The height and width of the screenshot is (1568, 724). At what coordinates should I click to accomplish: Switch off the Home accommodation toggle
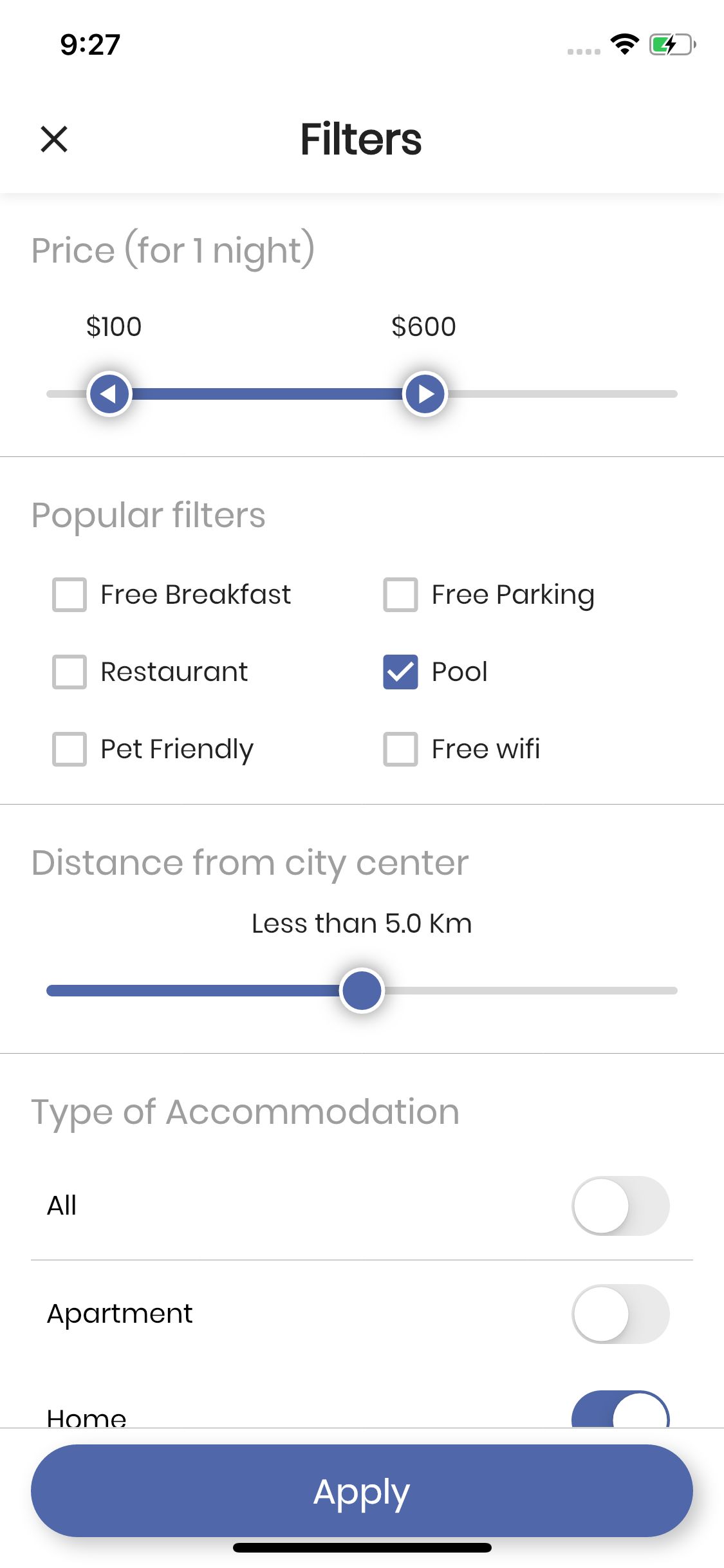tap(620, 1410)
